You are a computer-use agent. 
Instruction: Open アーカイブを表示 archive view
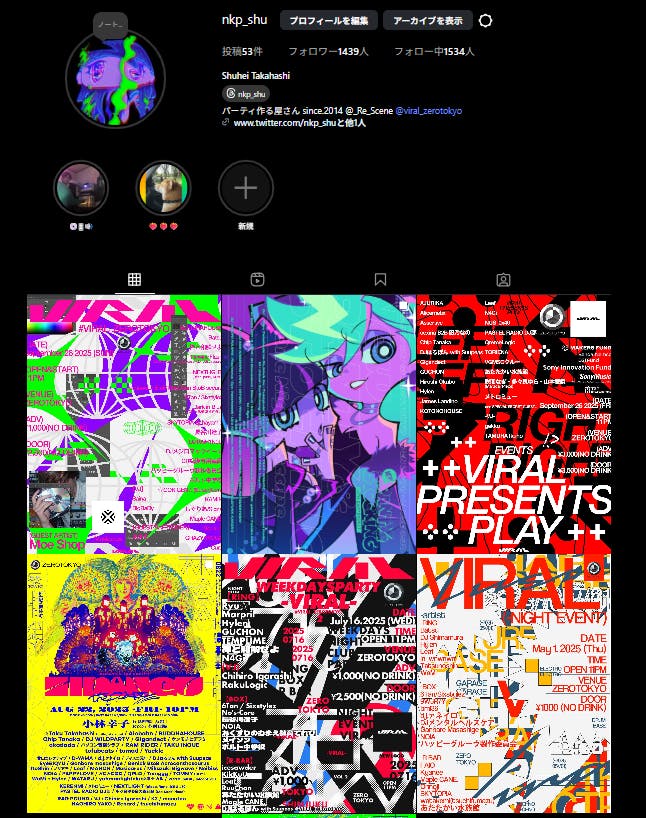(x=428, y=21)
